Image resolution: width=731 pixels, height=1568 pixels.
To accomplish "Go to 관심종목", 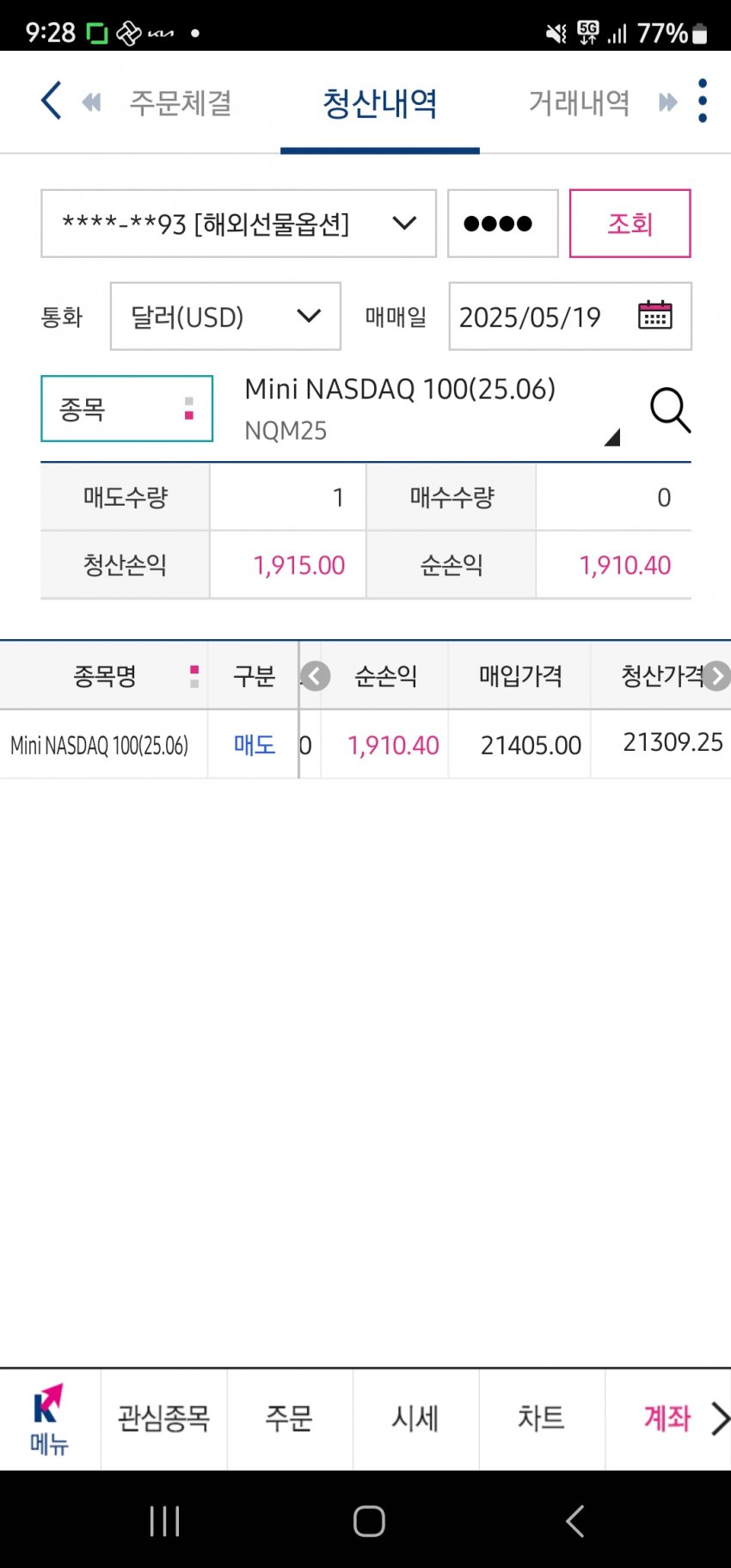I will coord(163,1419).
